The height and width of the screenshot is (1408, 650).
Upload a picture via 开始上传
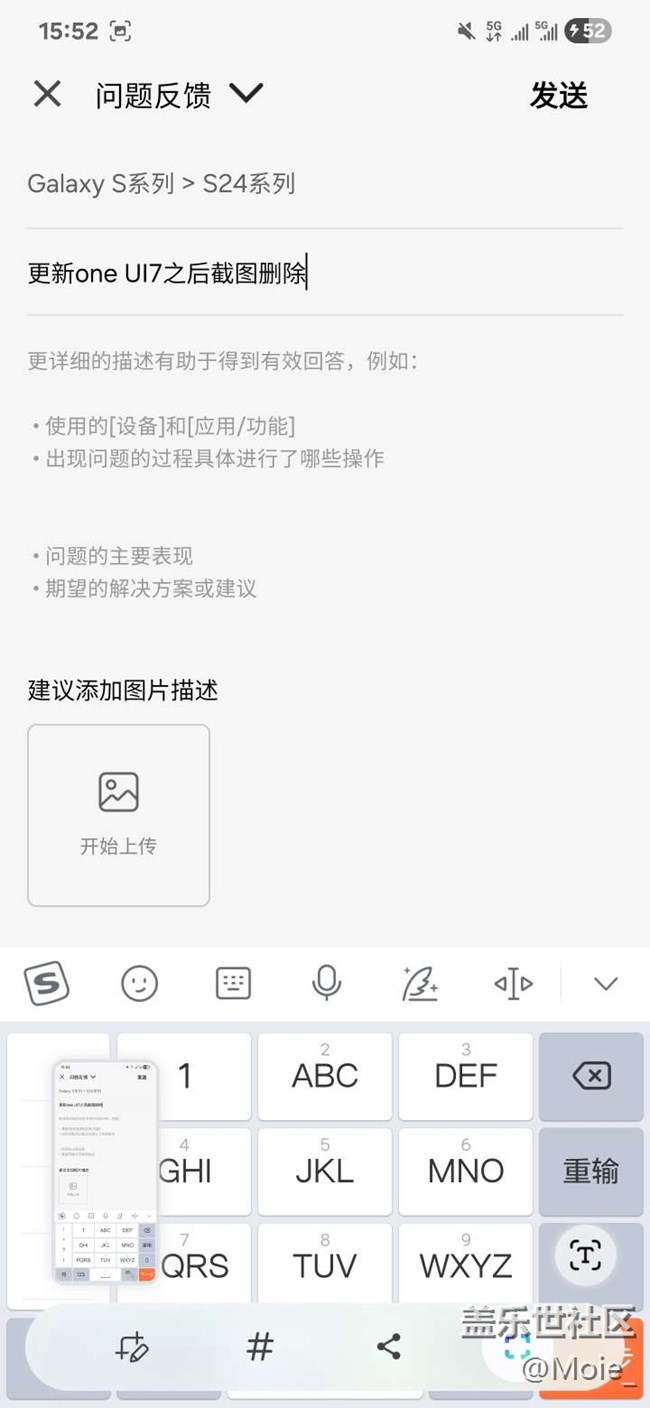(119, 815)
